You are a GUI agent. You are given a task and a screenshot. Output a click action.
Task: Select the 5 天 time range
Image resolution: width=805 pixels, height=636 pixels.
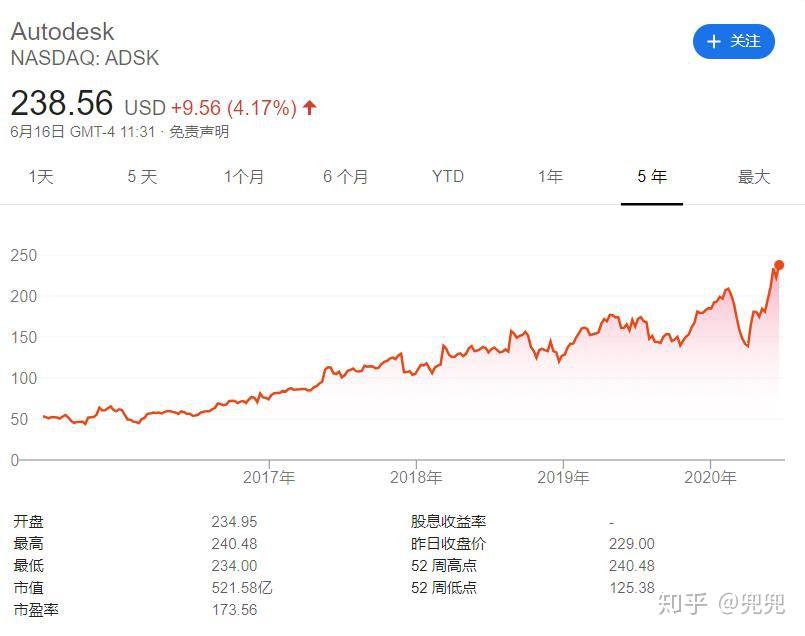click(x=142, y=177)
